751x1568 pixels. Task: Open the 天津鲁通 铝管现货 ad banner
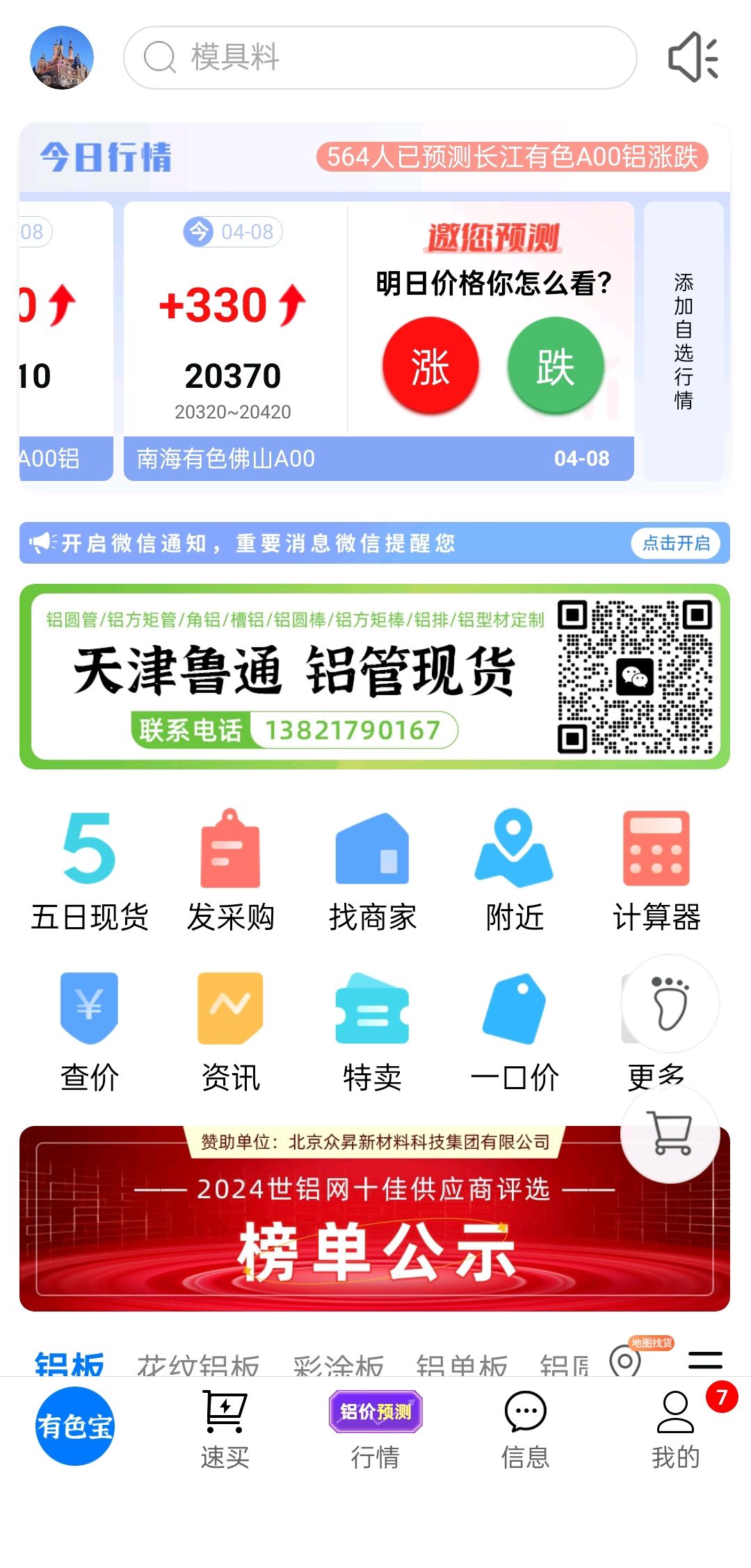coord(375,676)
